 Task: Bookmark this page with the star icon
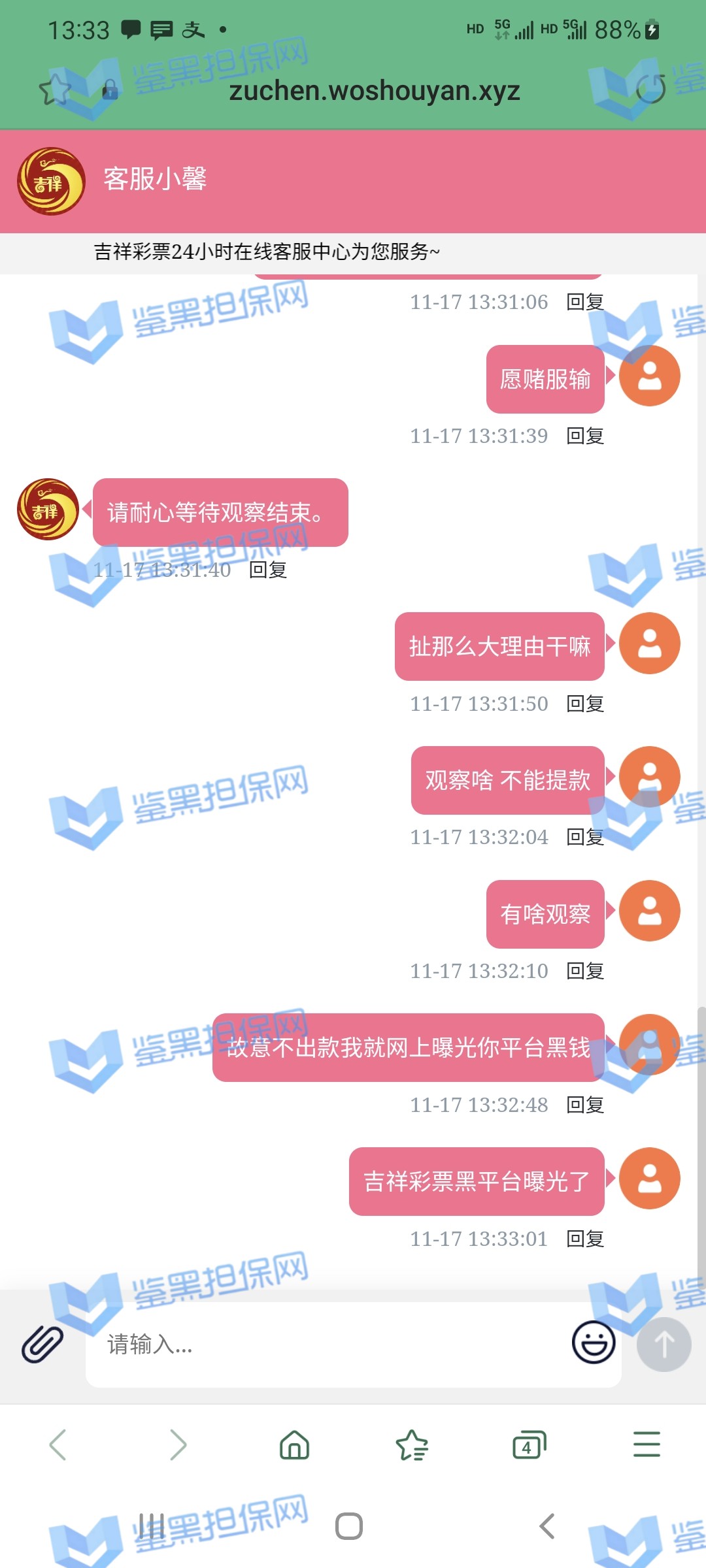[55, 90]
